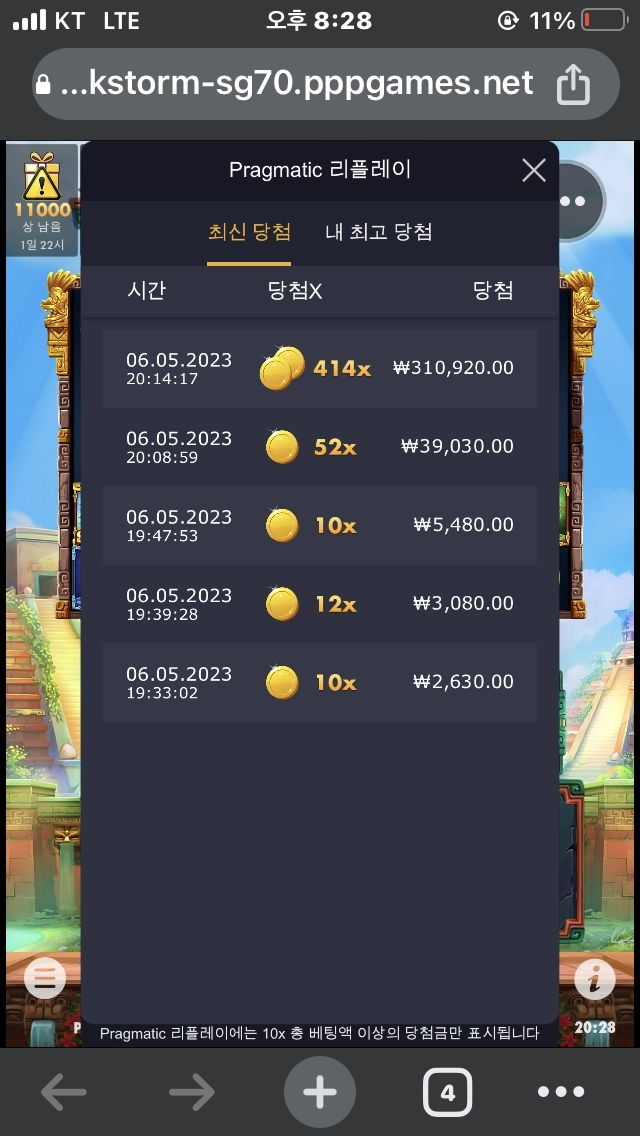Viewport: 640px width, 1136px height.
Task: Share the page from the address bar
Action: (573, 85)
